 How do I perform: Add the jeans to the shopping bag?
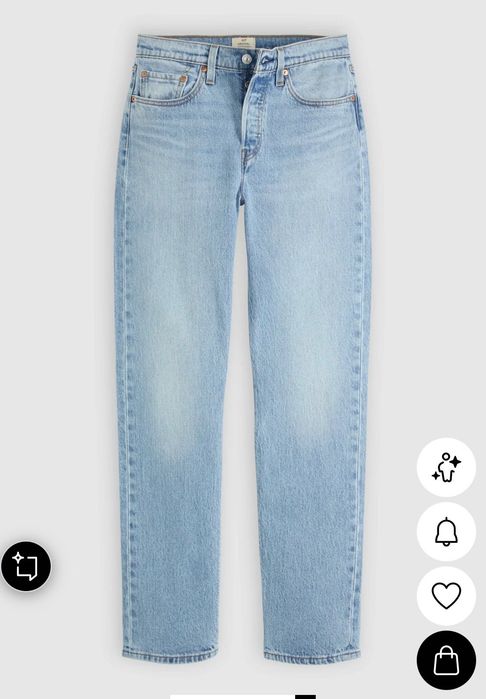446,660
